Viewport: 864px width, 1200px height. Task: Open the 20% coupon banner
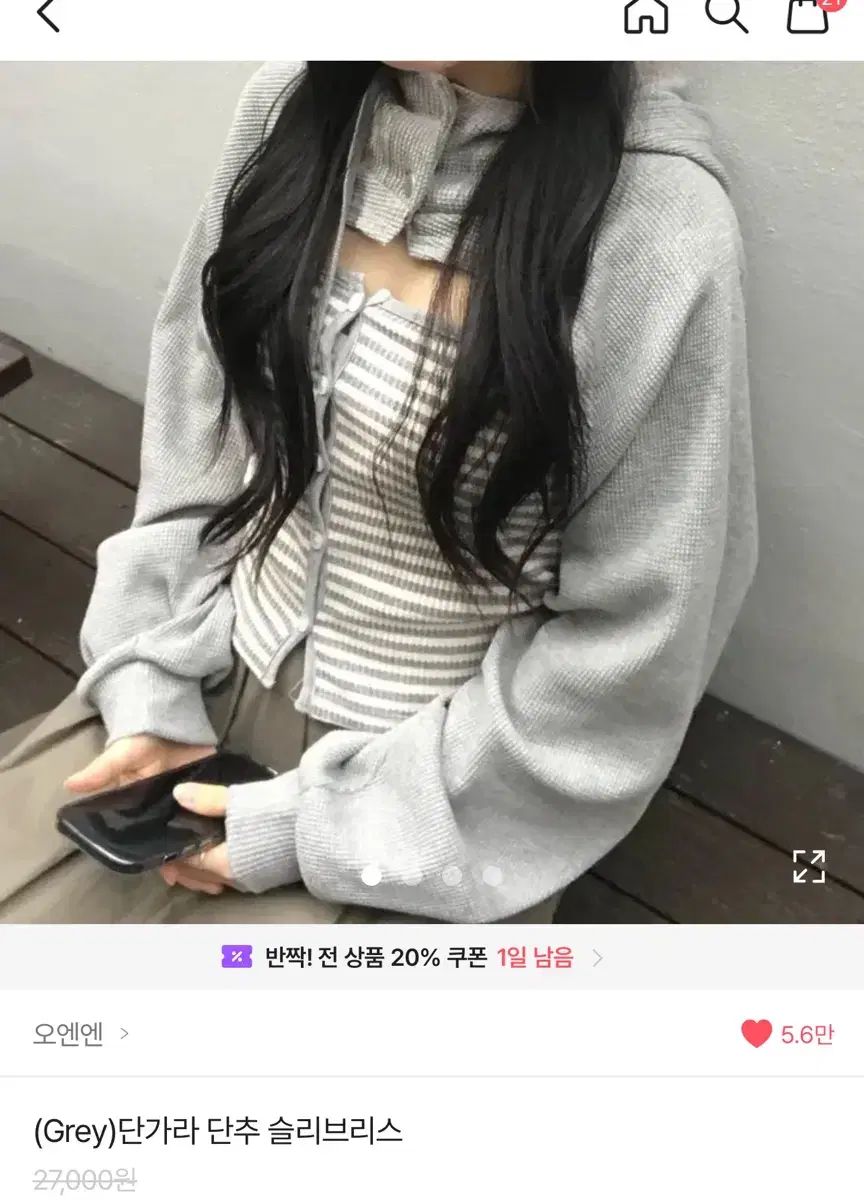[x=412, y=957]
